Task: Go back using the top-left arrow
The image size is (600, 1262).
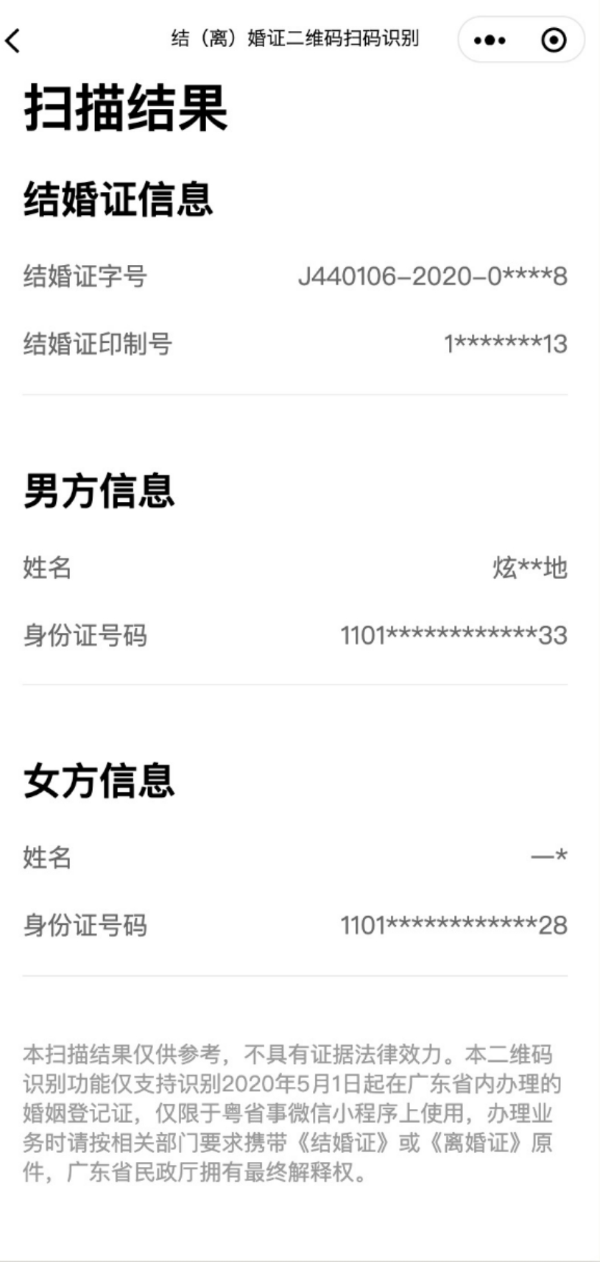Action: click(x=12, y=41)
